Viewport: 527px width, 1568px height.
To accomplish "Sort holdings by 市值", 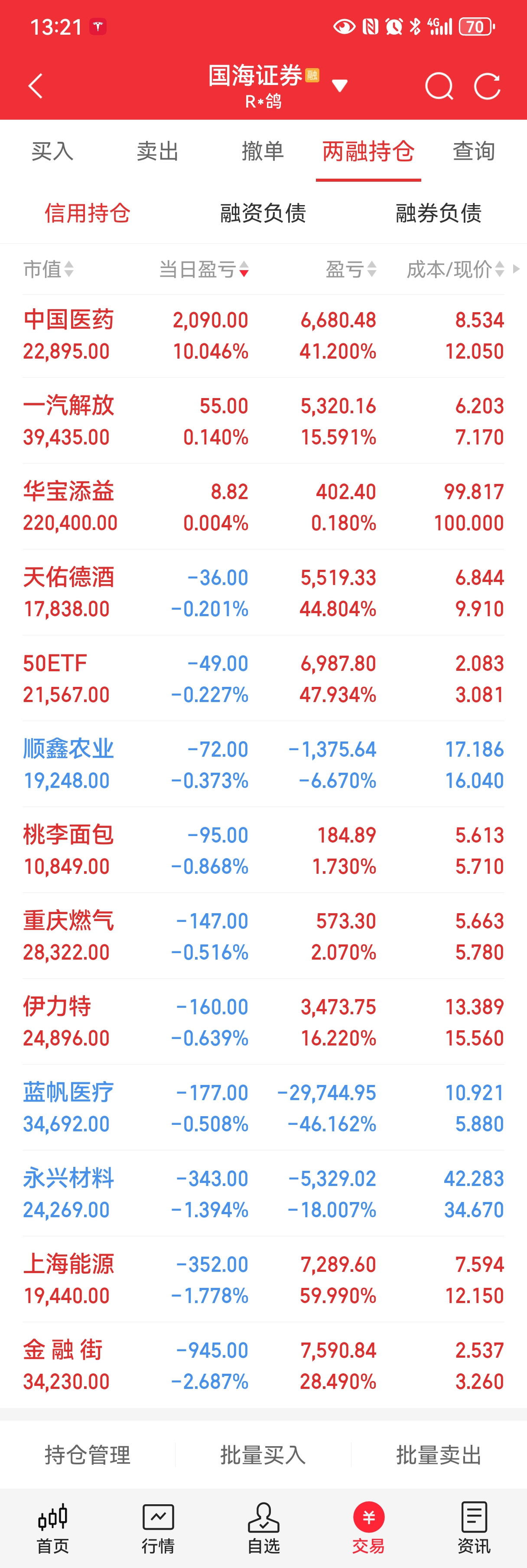I will [x=49, y=268].
